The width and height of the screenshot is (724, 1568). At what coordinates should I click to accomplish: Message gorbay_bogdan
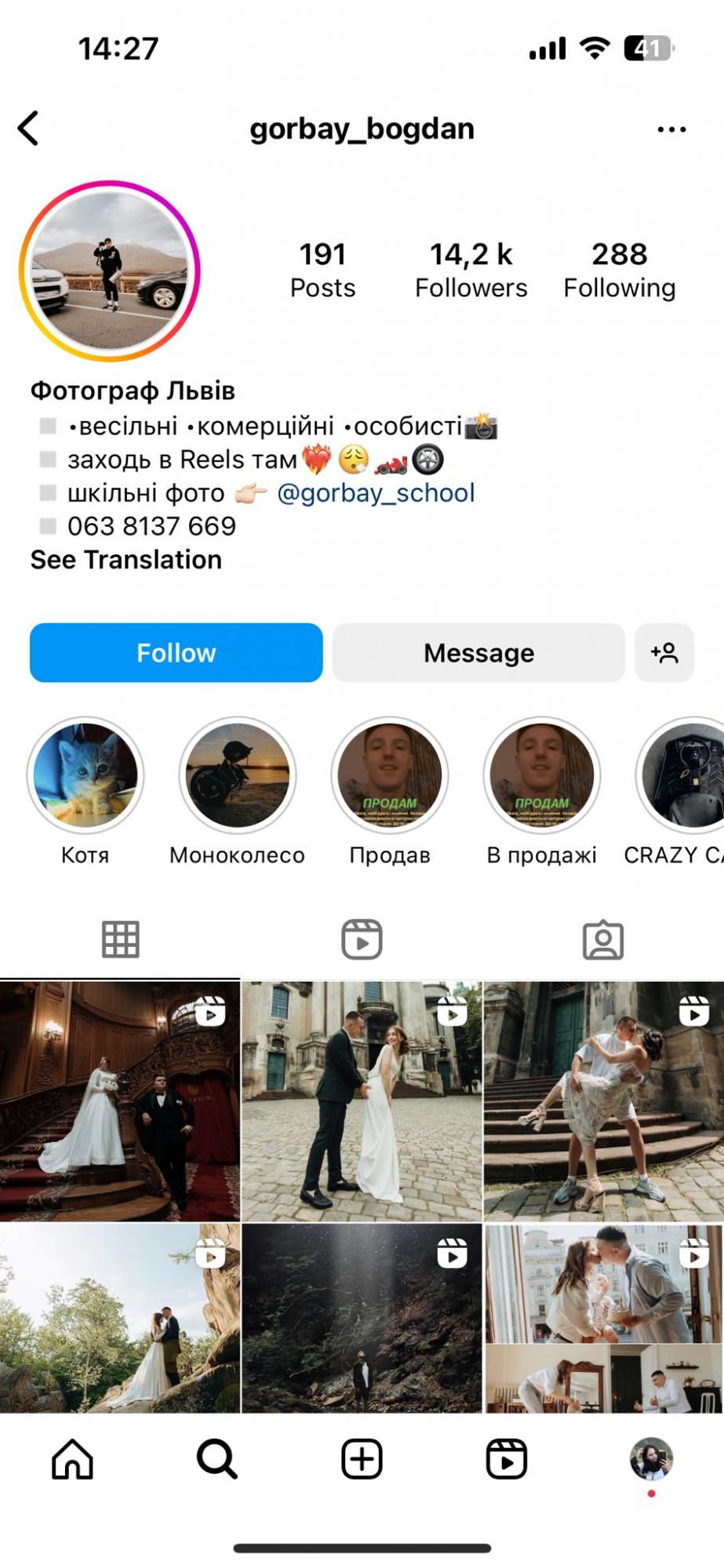tap(478, 652)
